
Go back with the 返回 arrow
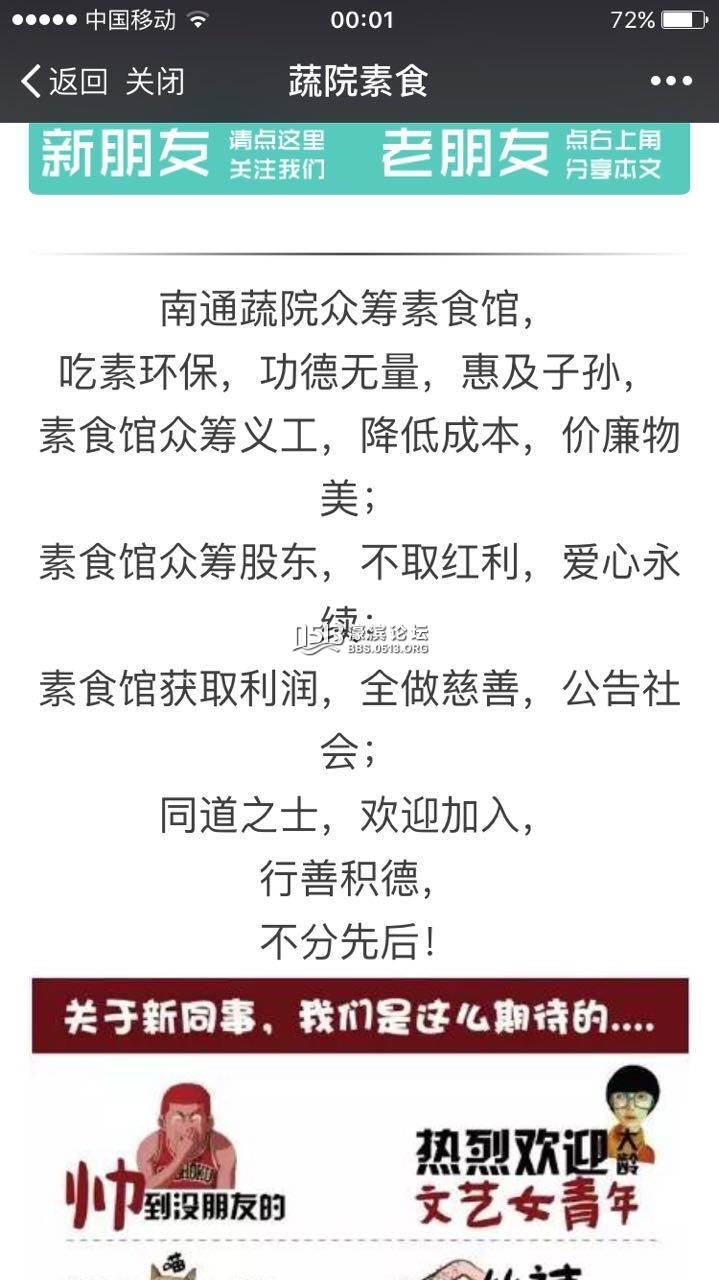pyautogui.click(x=62, y=81)
